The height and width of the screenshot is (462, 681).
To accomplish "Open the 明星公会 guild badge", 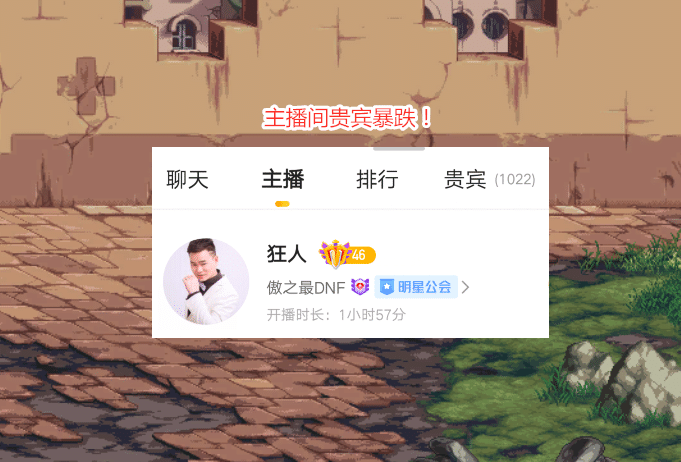I will point(416,287).
